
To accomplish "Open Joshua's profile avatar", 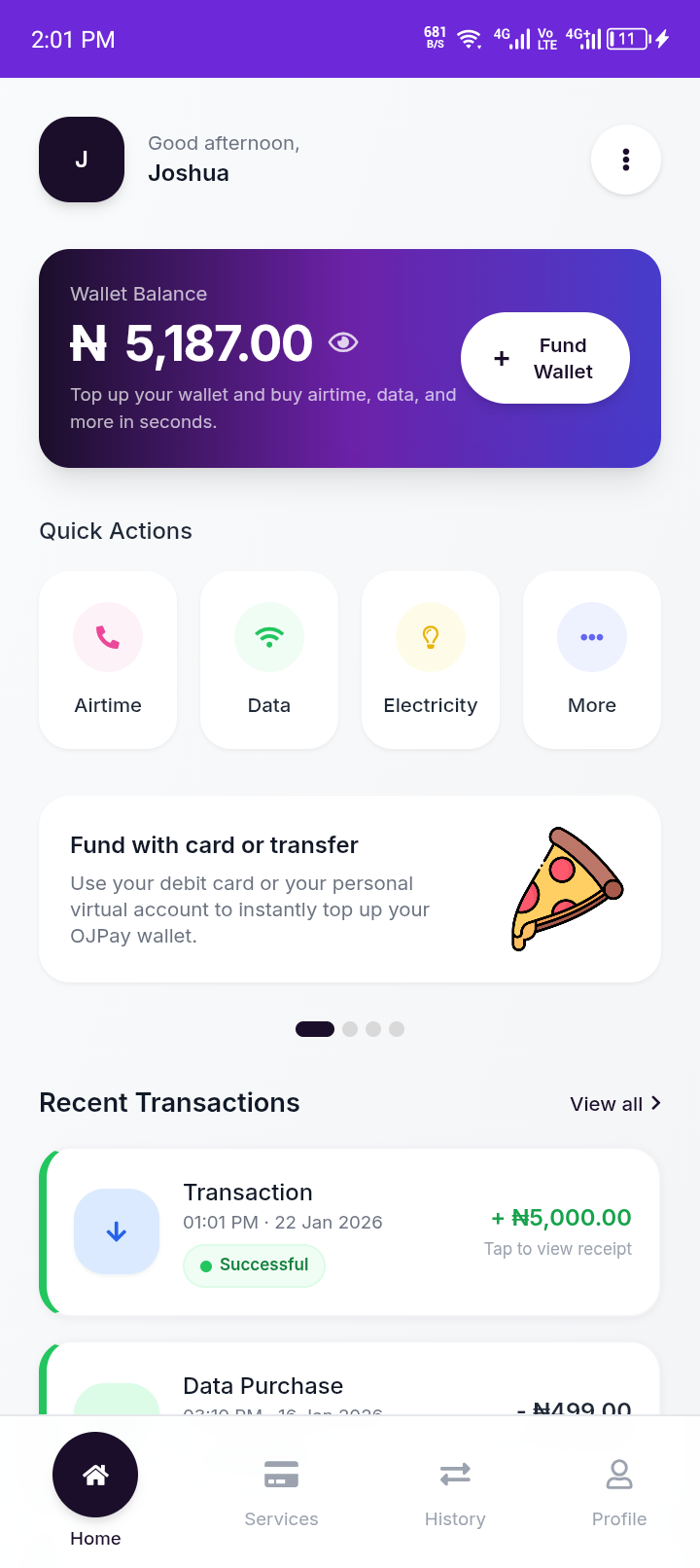I will (81, 160).
